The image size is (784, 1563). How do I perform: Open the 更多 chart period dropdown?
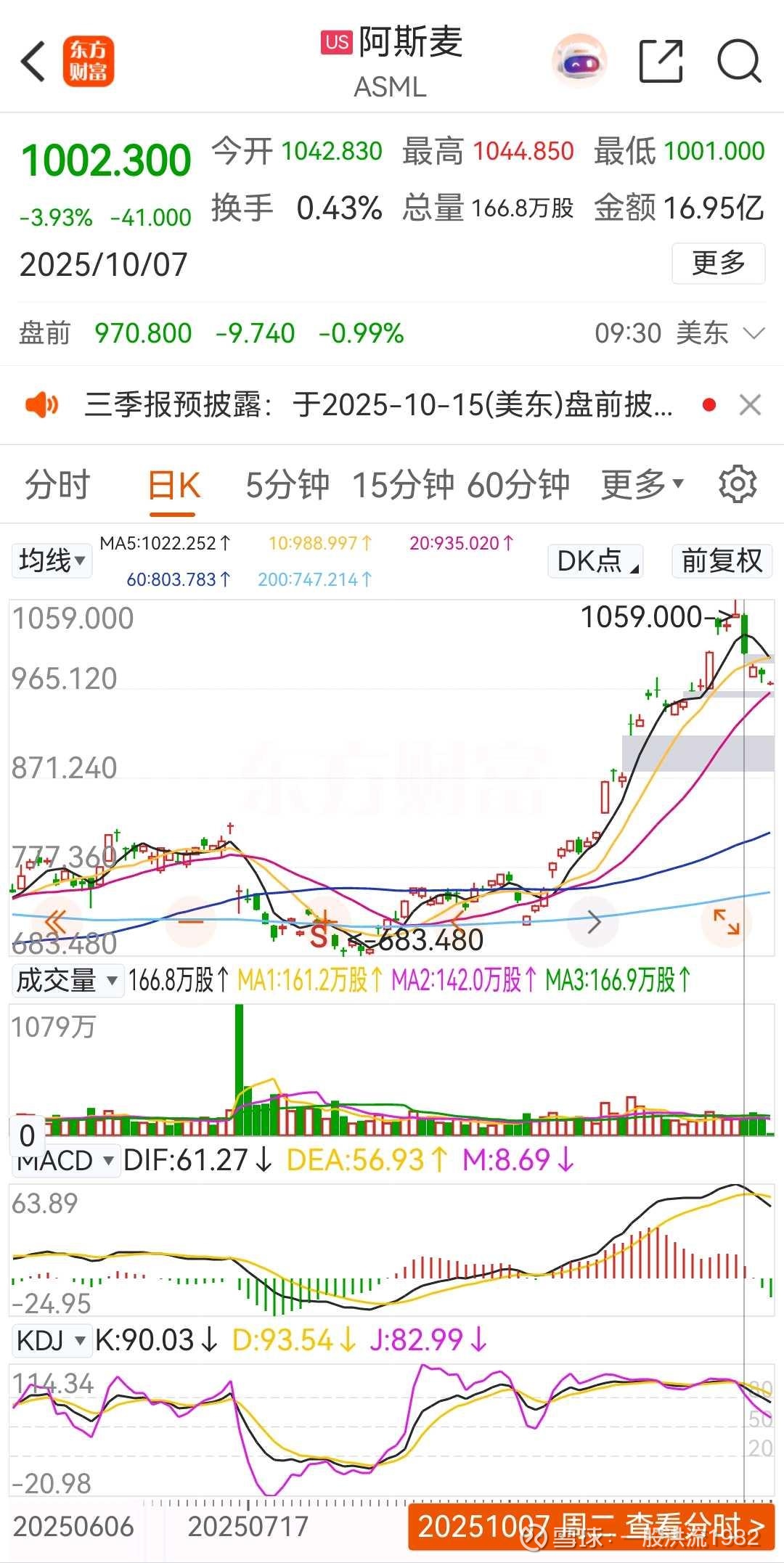point(642,484)
